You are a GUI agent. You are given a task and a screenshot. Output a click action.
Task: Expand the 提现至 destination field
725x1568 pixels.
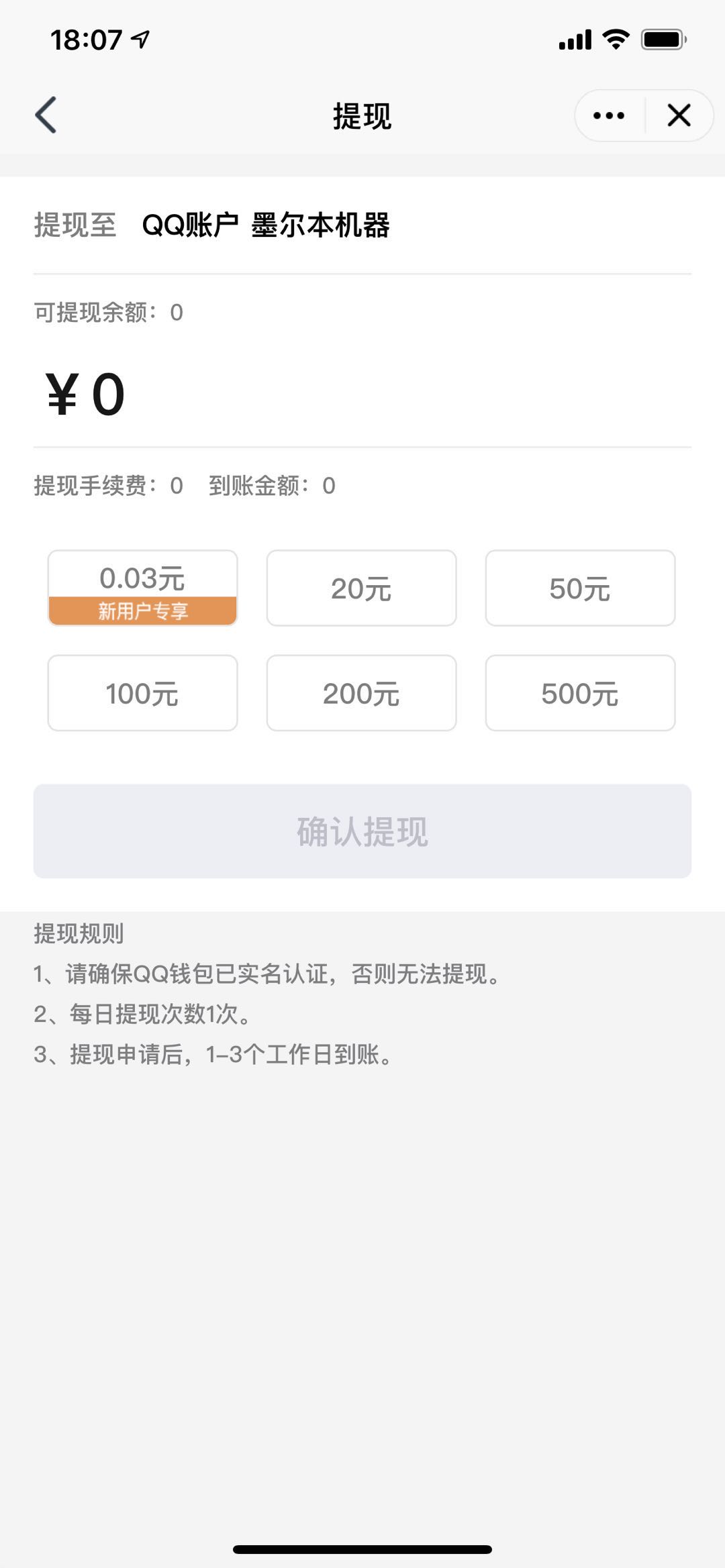tap(75, 226)
